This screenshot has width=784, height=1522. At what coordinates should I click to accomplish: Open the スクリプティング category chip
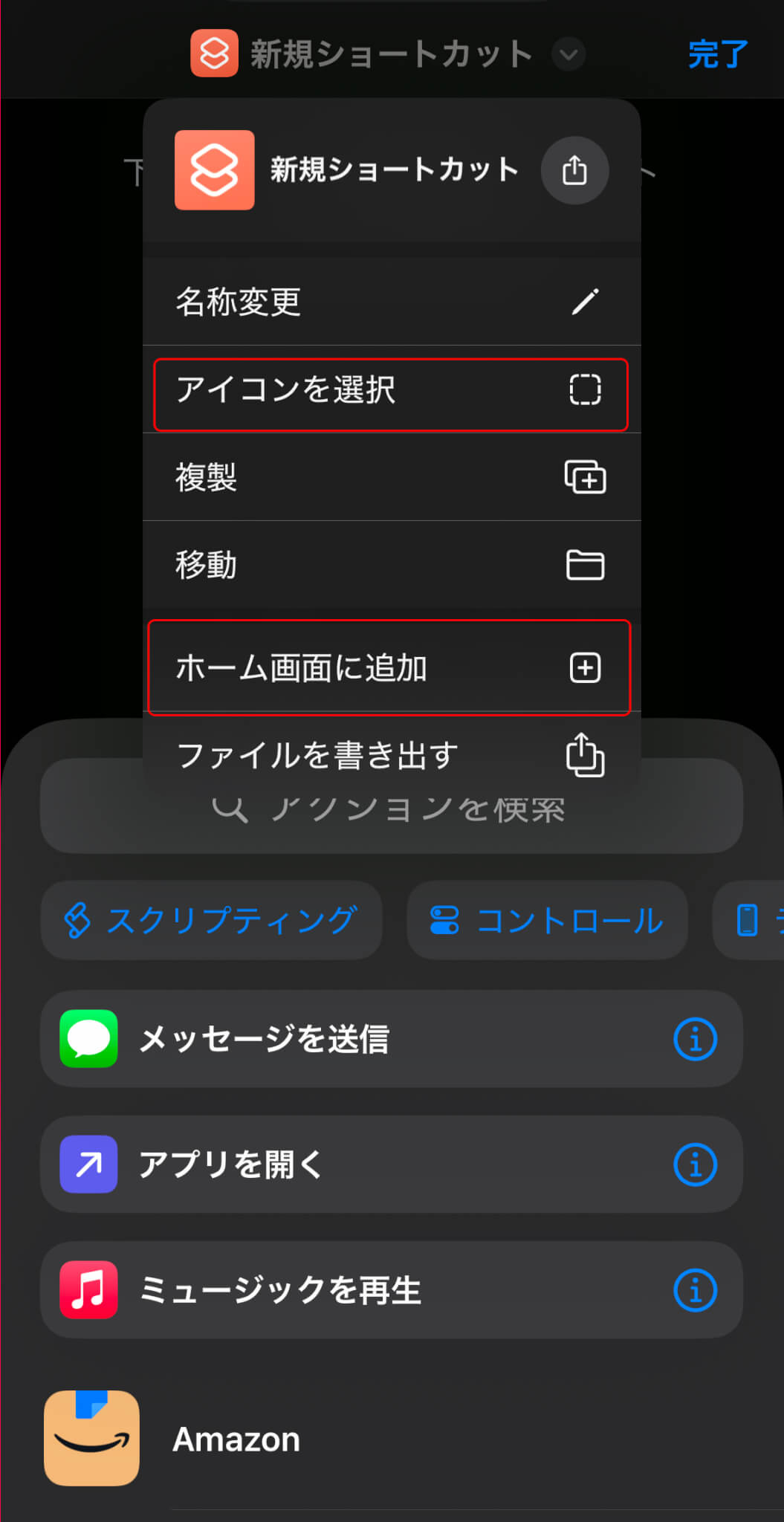(x=212, y=920)
